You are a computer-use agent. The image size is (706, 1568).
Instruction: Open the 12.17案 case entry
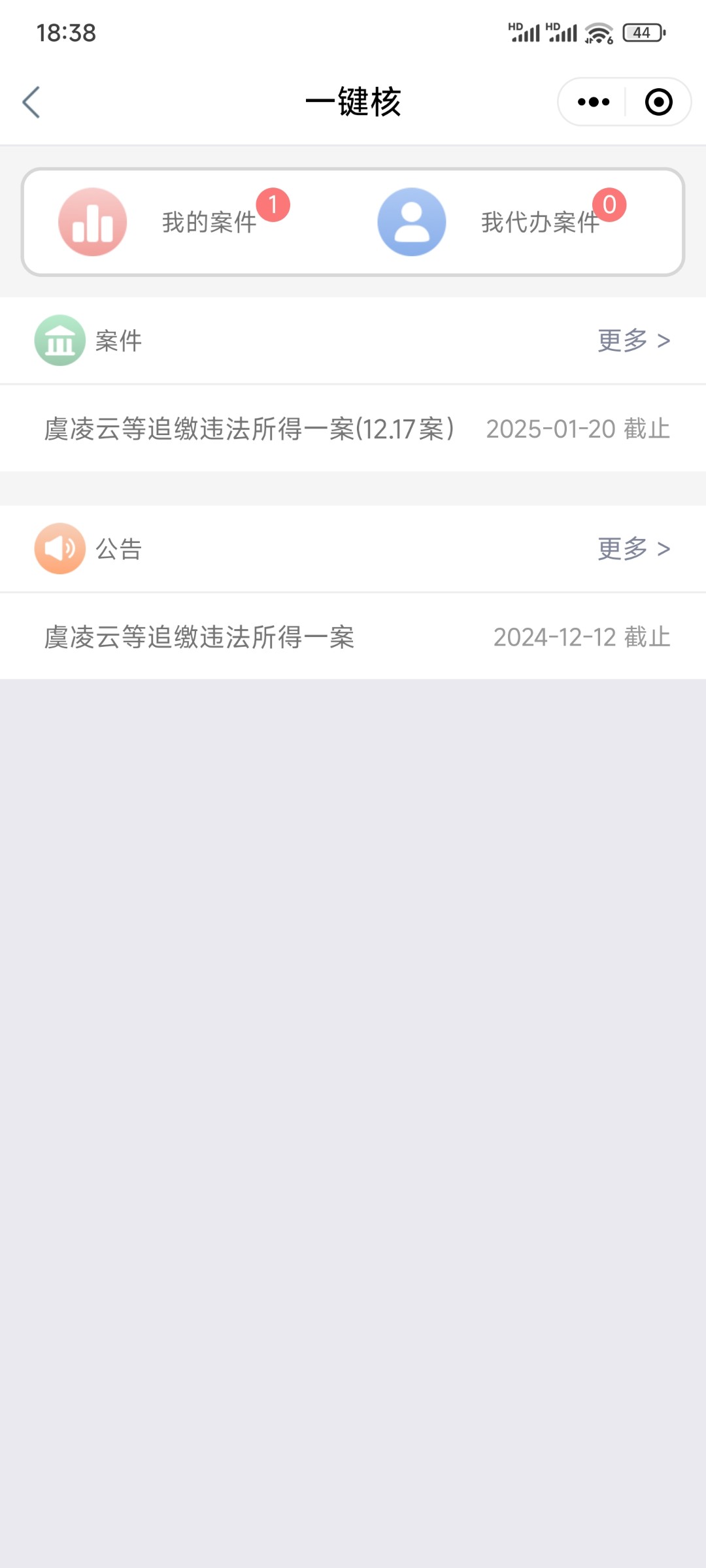click(x=353, y=429)
